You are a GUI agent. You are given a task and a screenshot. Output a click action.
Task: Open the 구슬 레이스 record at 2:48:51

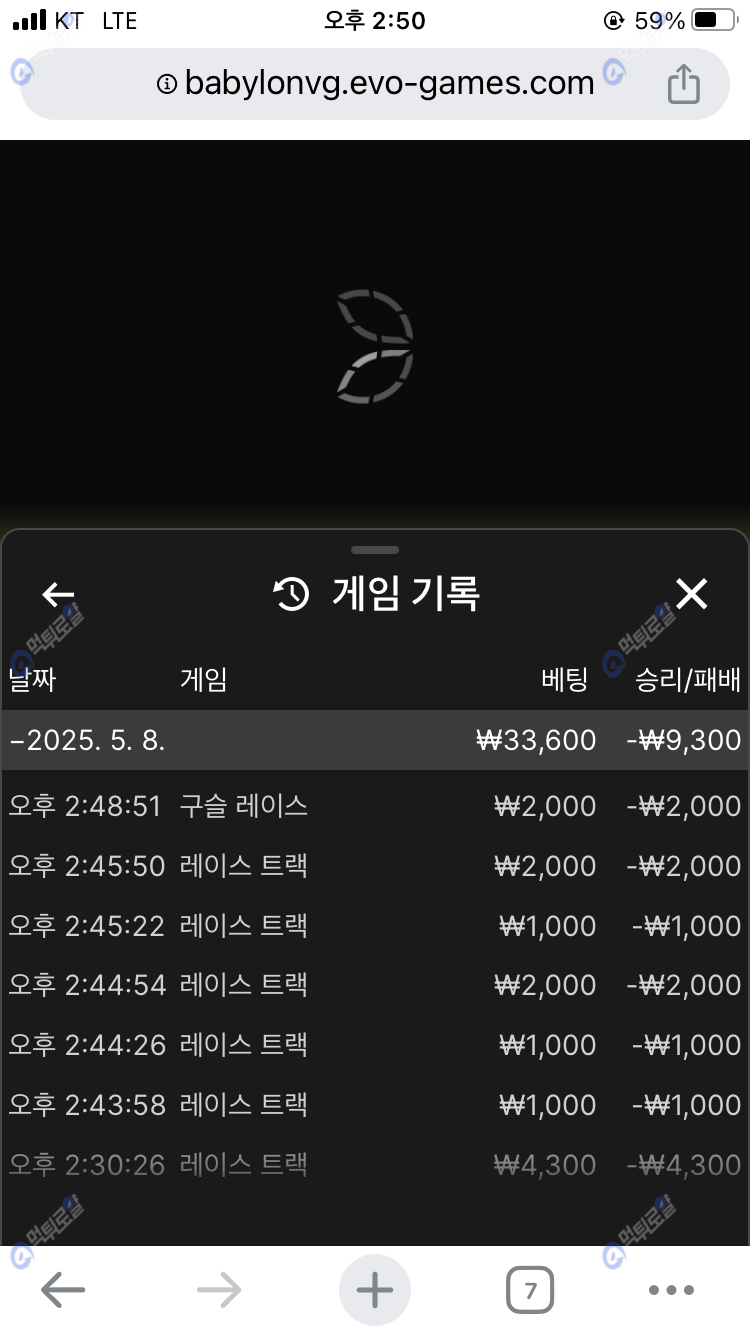(x=374, y=806)
